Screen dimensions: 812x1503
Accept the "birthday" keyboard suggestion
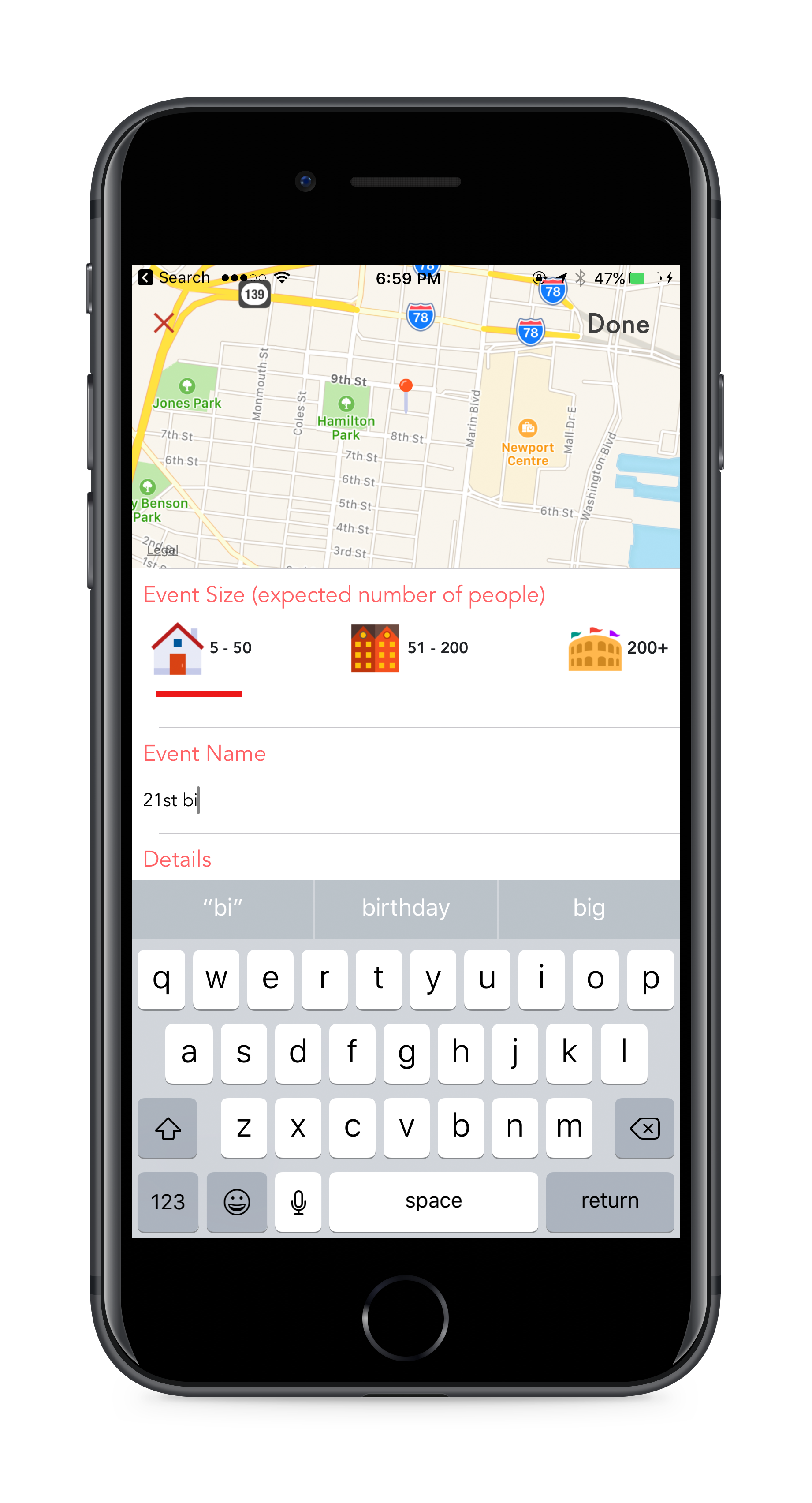point(406,908)
